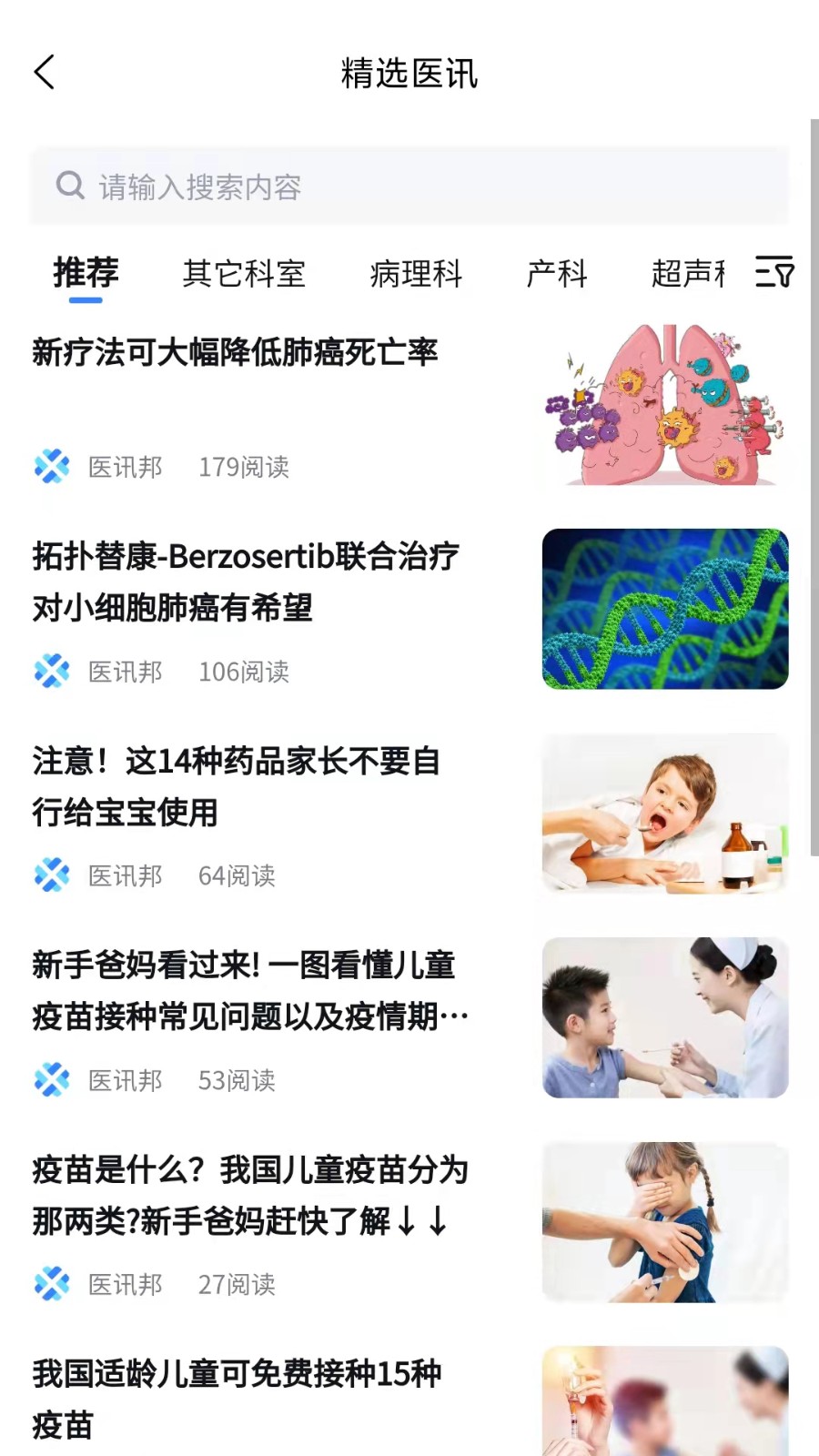The width and height of the screenshot is (819, 1456).
Task: Open the department filter icon
Action: coord(774,271)
